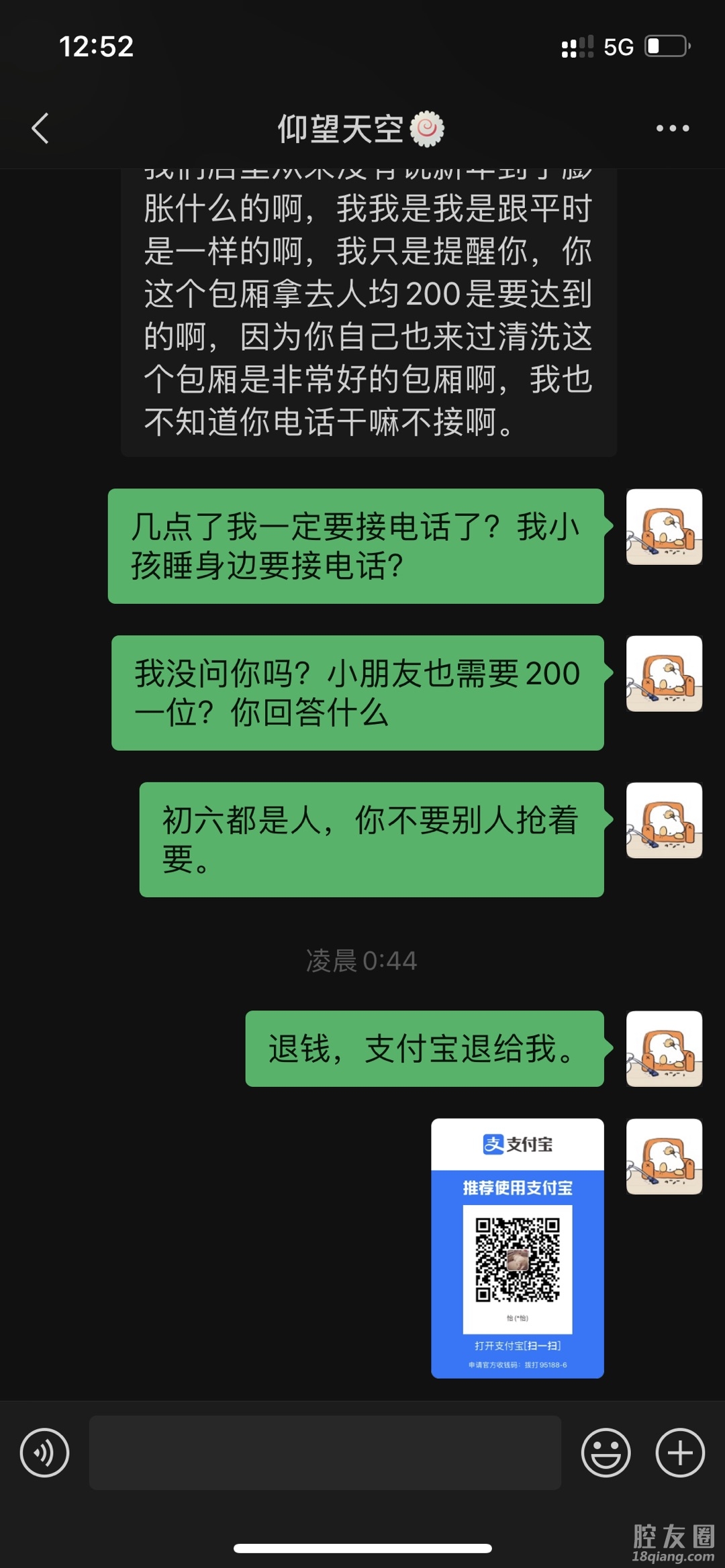
Task: Tap the message text input field
Action: click(325, 1453)
